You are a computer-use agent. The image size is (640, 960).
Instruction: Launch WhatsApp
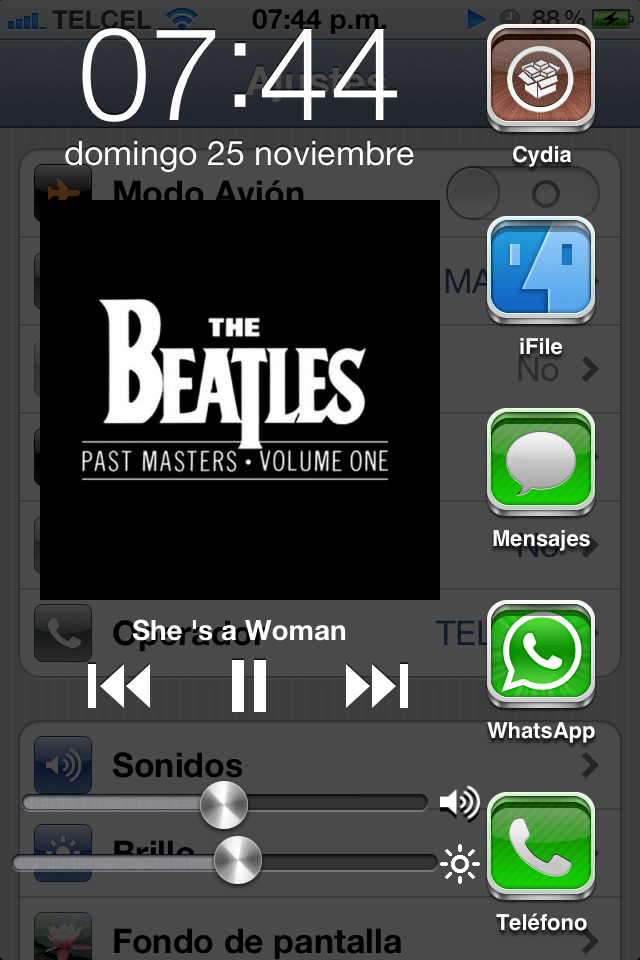pos(541,655)
